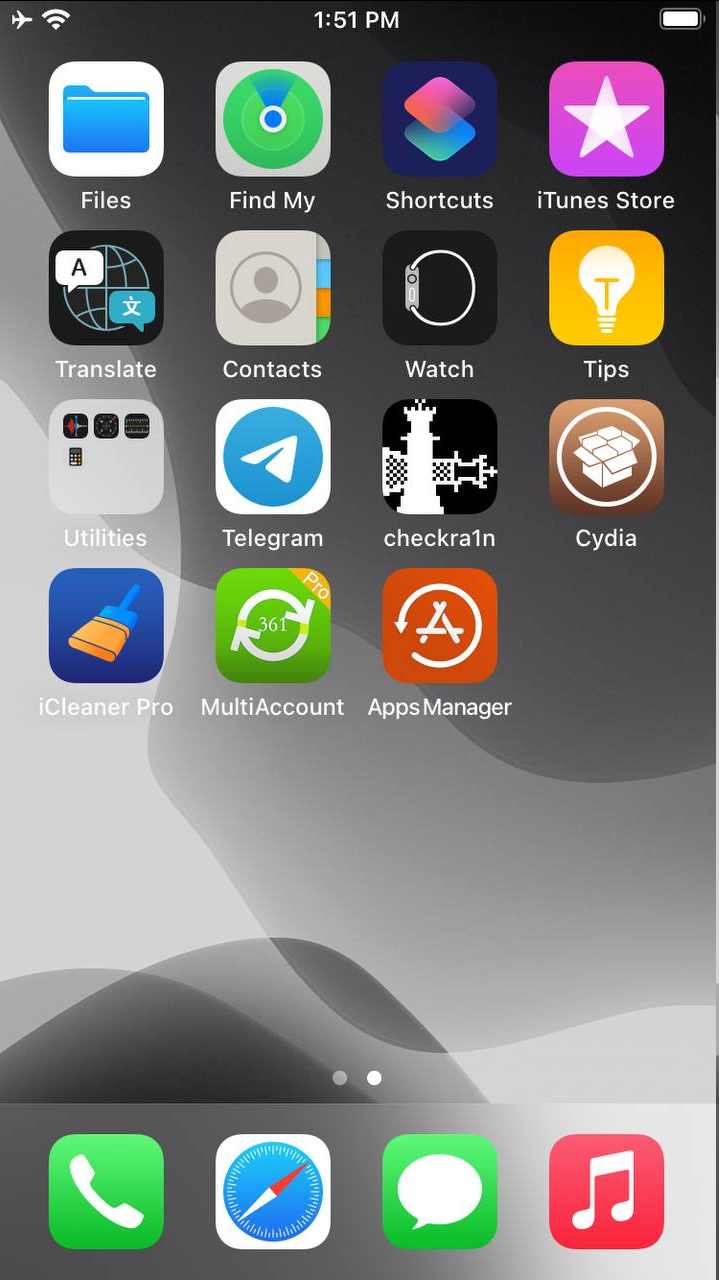Open the Files app

106,119
